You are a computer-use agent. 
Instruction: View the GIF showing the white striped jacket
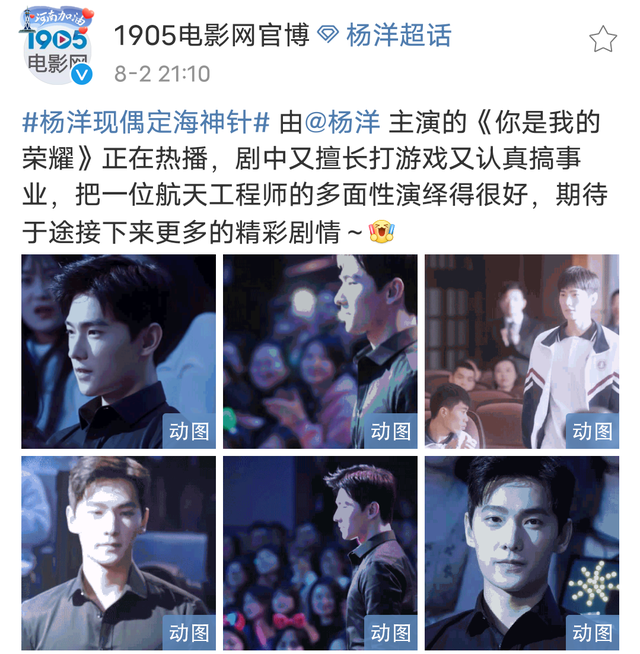(521, 351)
